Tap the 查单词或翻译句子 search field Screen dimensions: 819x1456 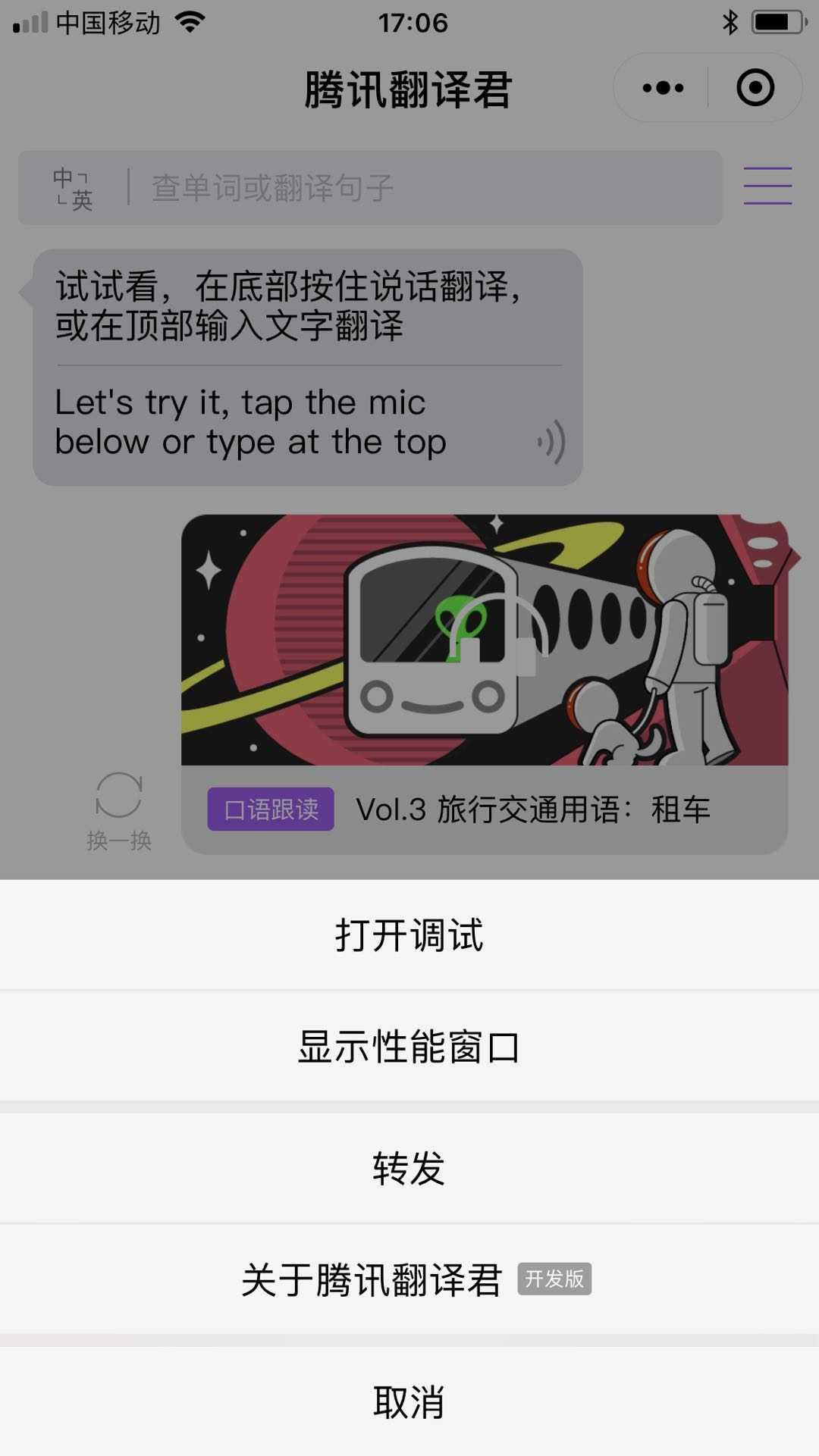coord(425,188)
